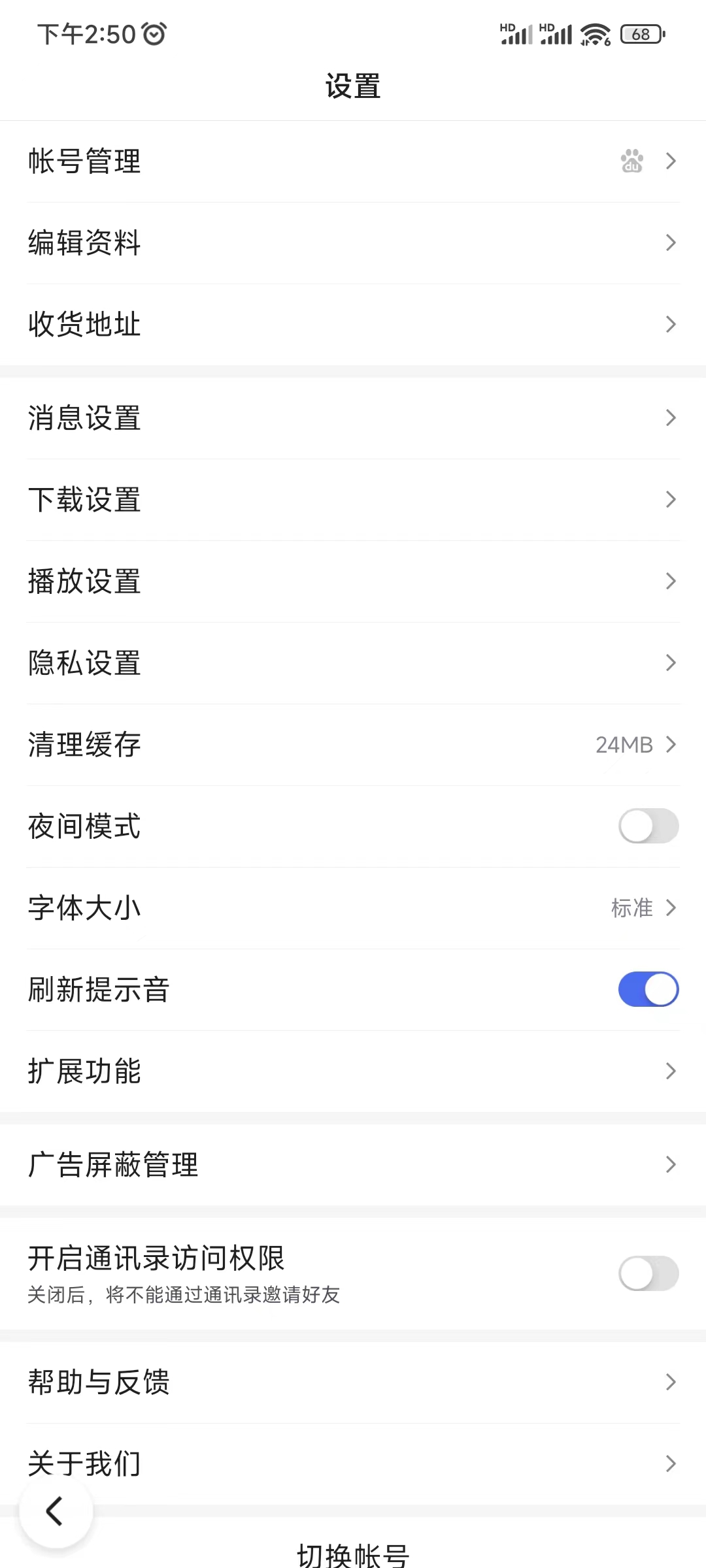Click the alarm clock icon in status bar
This screenshot has width=706, height=1568.
click(154, 31)
